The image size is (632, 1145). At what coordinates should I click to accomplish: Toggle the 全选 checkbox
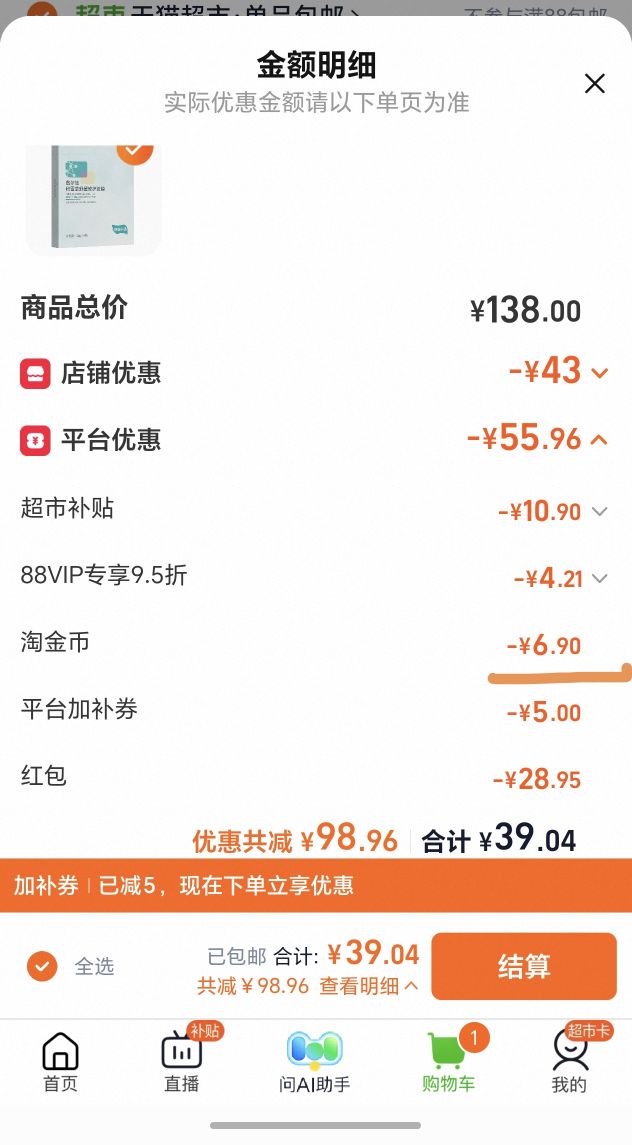click(x=42, y=967)
